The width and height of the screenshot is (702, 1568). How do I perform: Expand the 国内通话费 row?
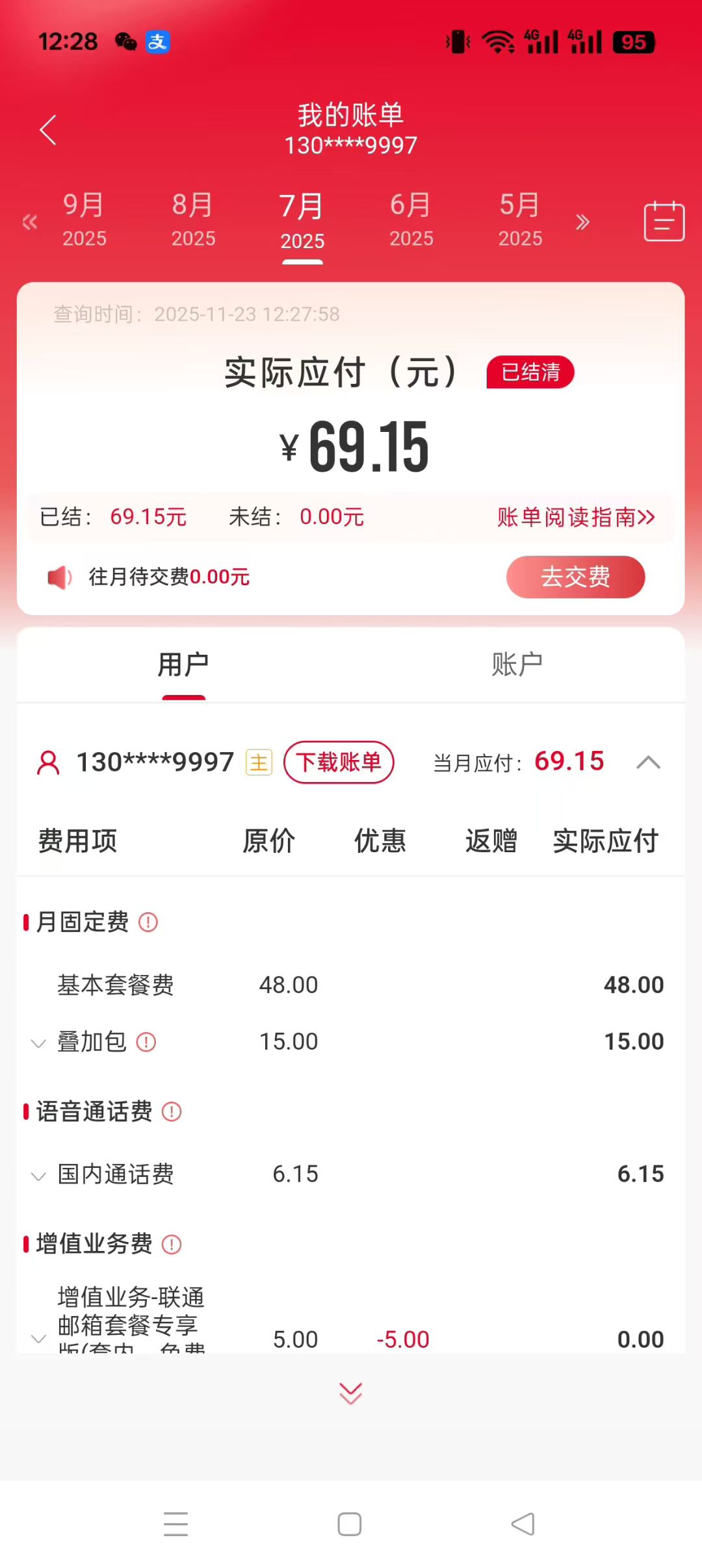(39, 1176)
